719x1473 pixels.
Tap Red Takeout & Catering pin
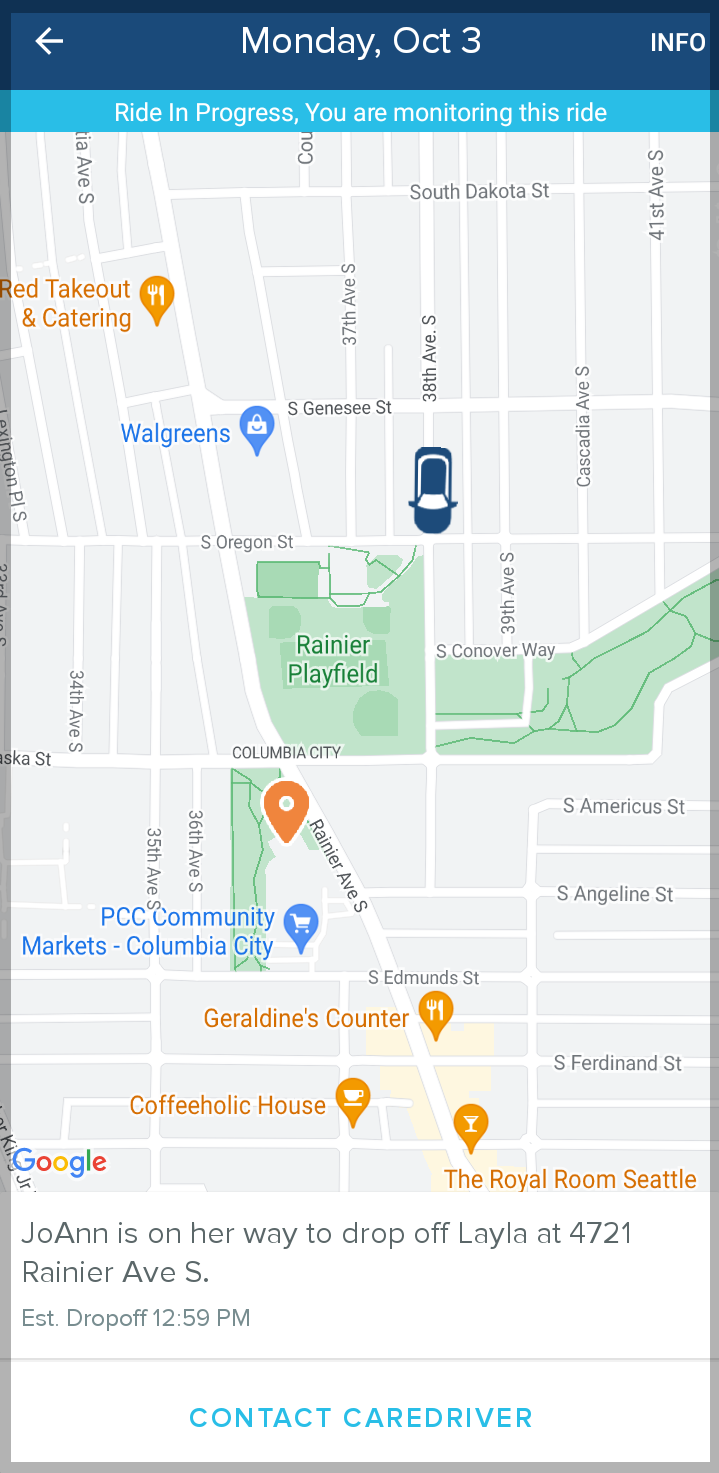coord(155,298)
